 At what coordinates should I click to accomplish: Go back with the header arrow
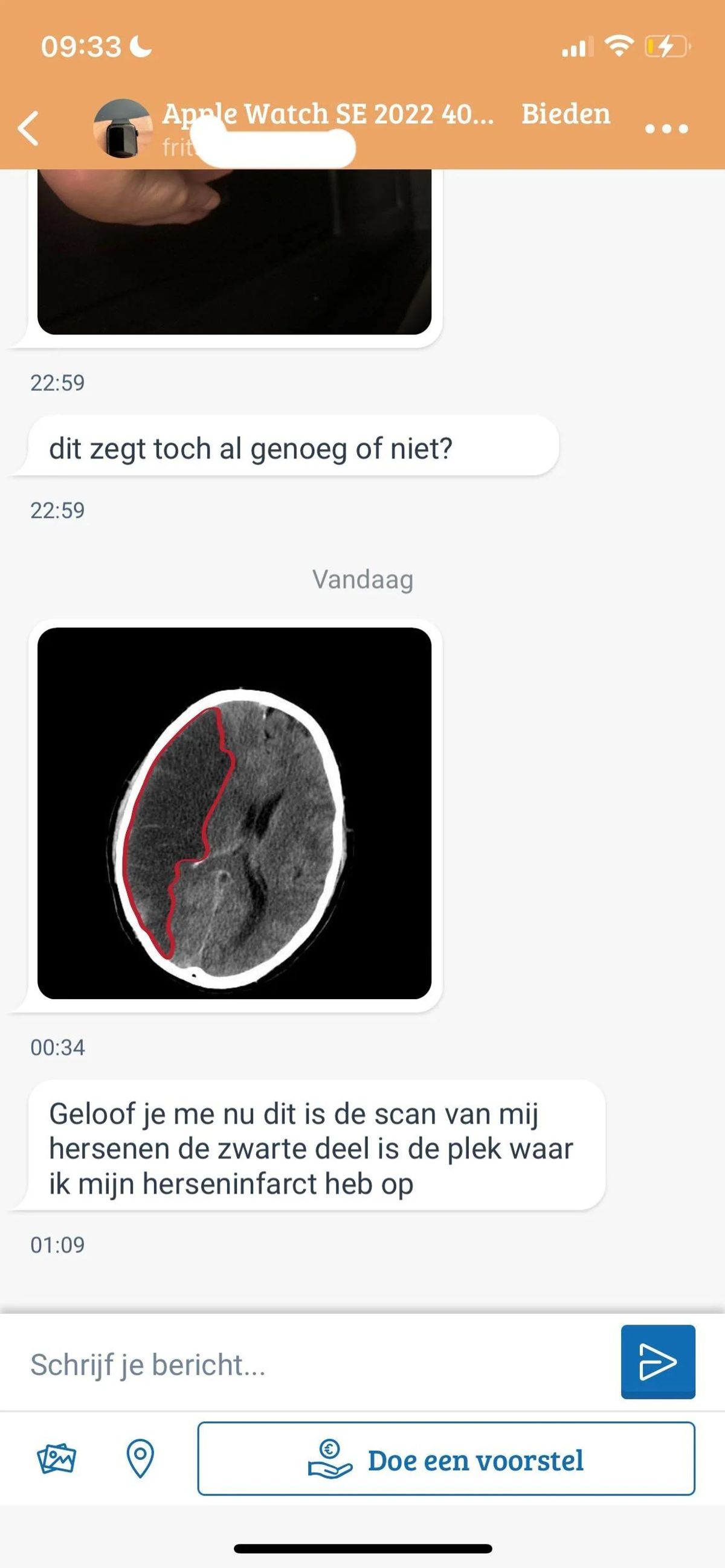28,129
